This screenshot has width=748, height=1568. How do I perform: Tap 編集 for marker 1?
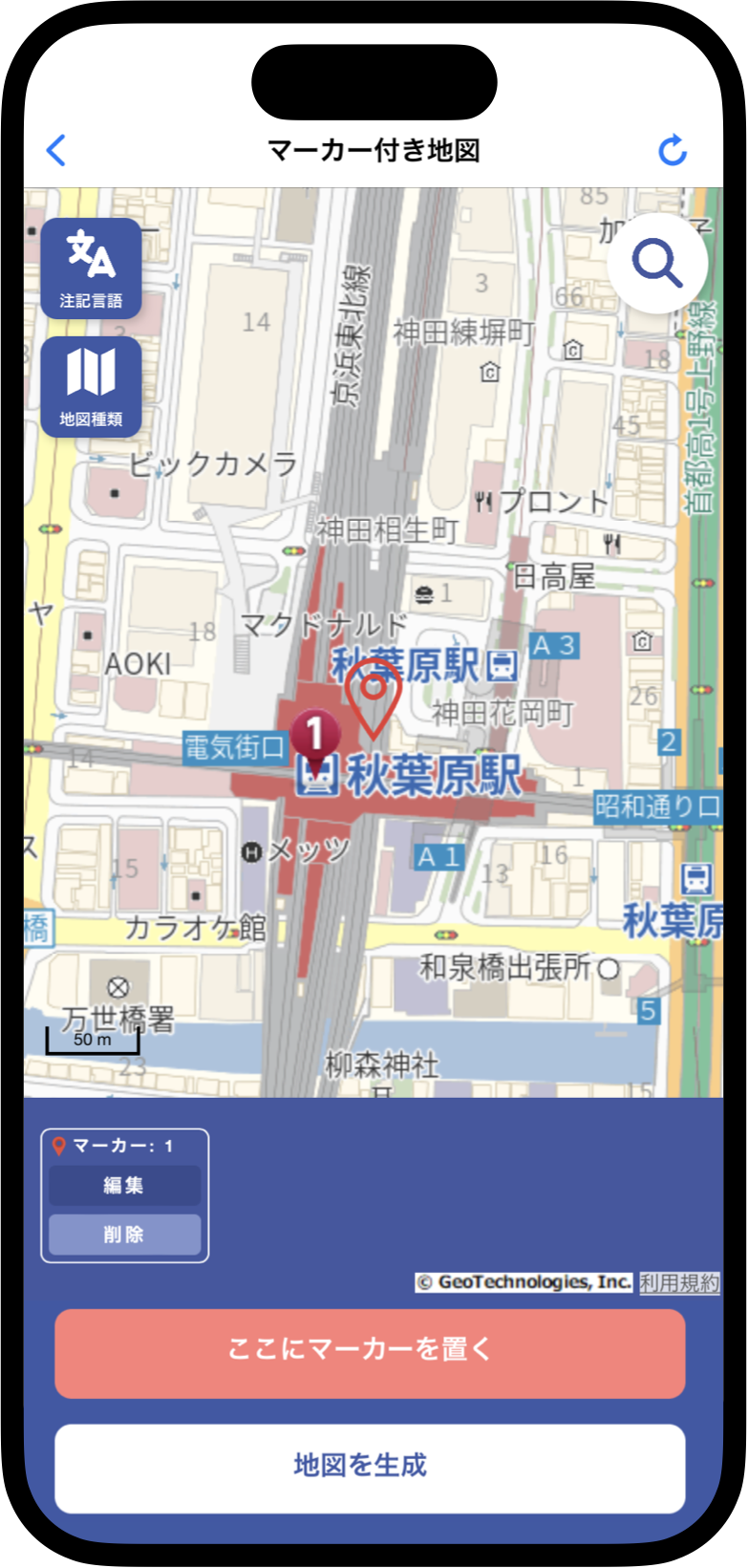click(124, 1185)
